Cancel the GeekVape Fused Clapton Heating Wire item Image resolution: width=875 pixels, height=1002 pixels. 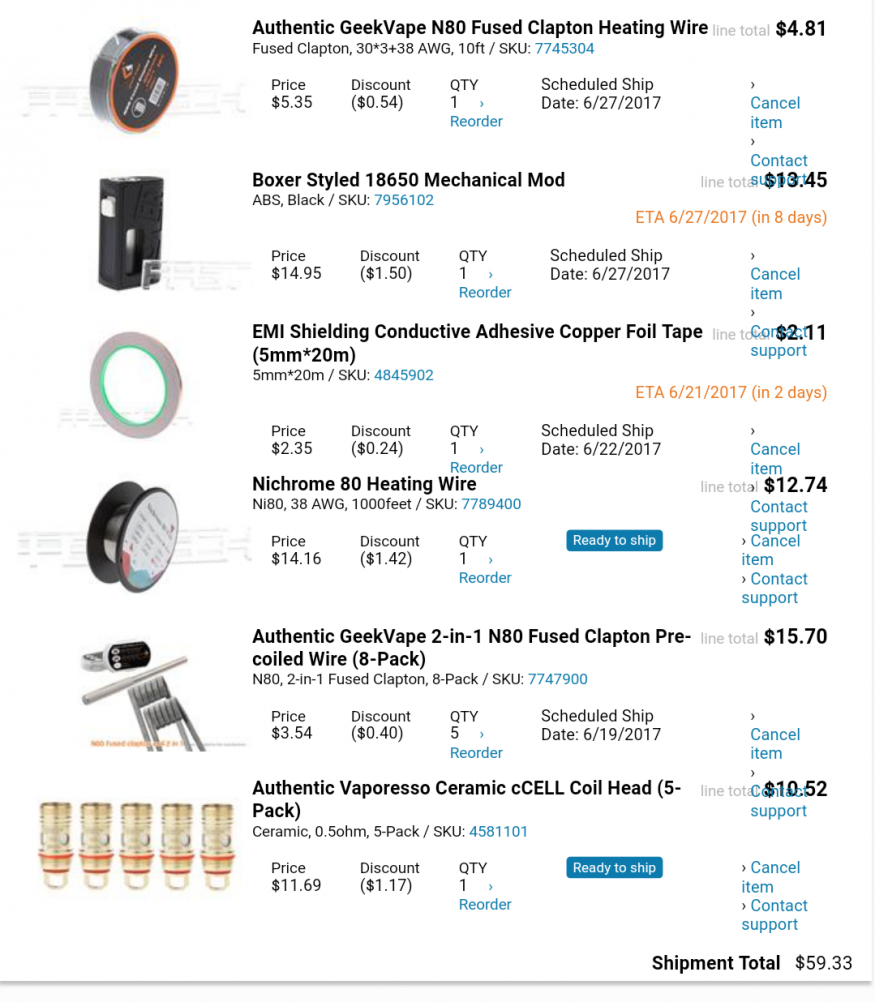coord(774,112)
